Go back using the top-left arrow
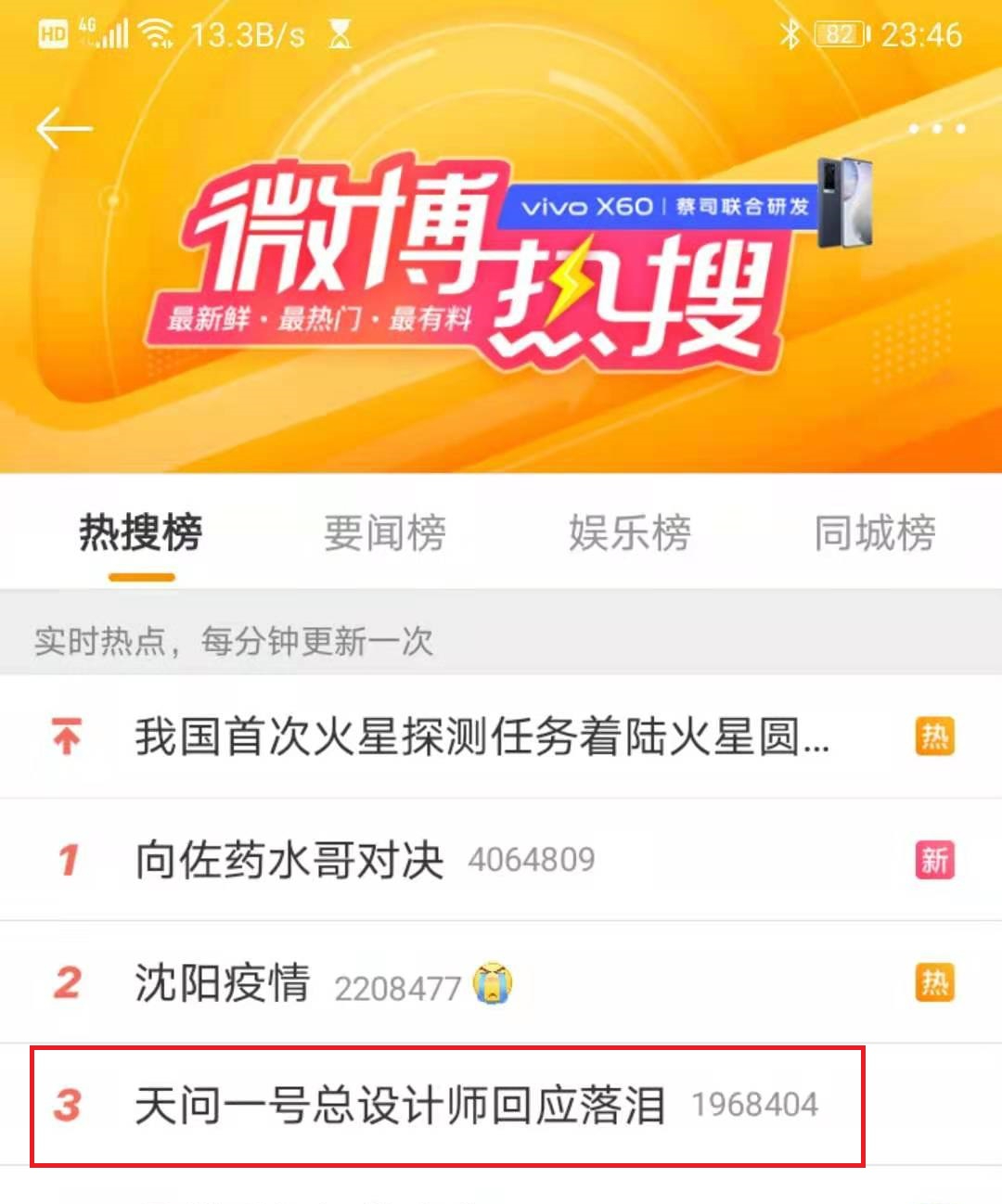This screenshot has width=1002, height=1204. pyautogui.click(x=64, y=129)
